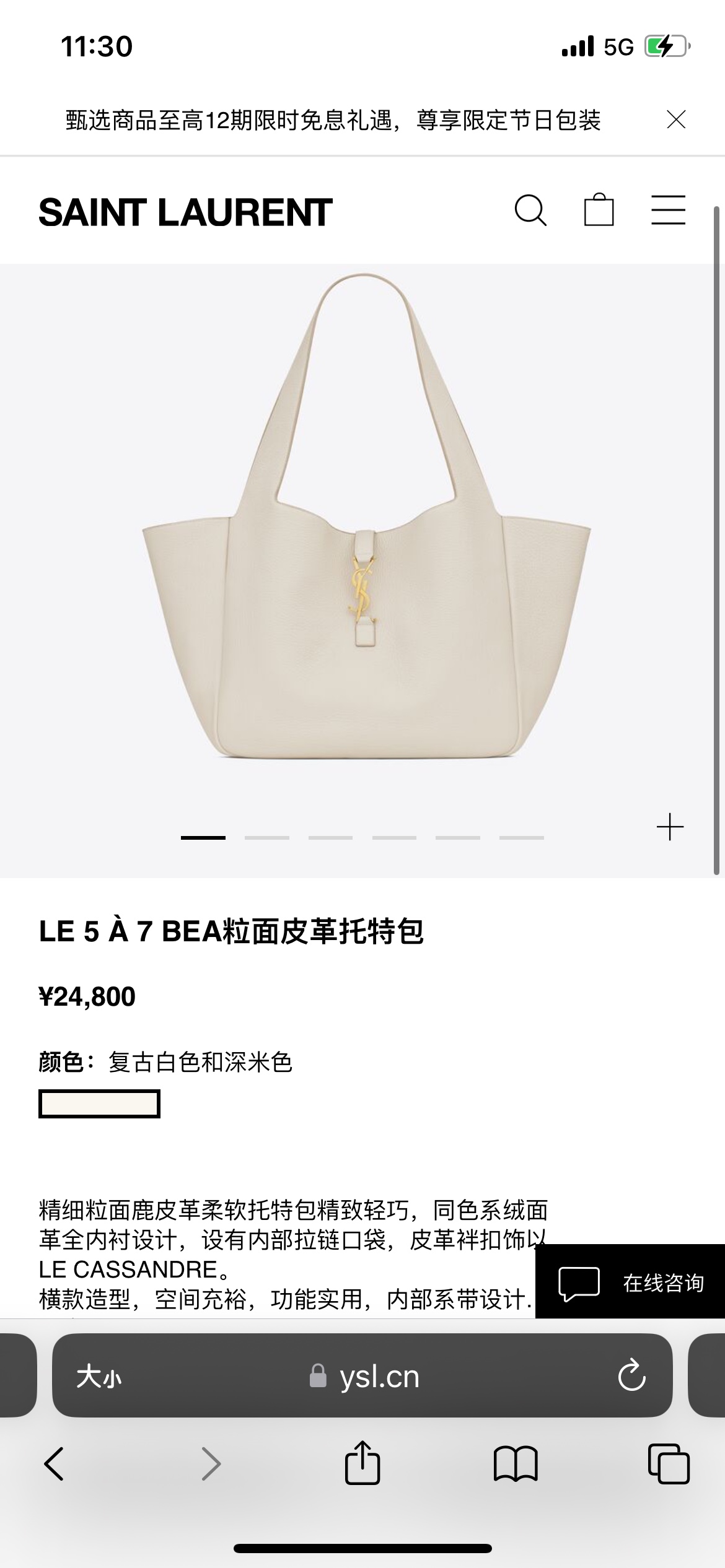Image resolution: width=725 pixels, height=1568 pixels.
Task: Open Safari bookmarks
Action: pyautogui.click(x=516, y=1463)
